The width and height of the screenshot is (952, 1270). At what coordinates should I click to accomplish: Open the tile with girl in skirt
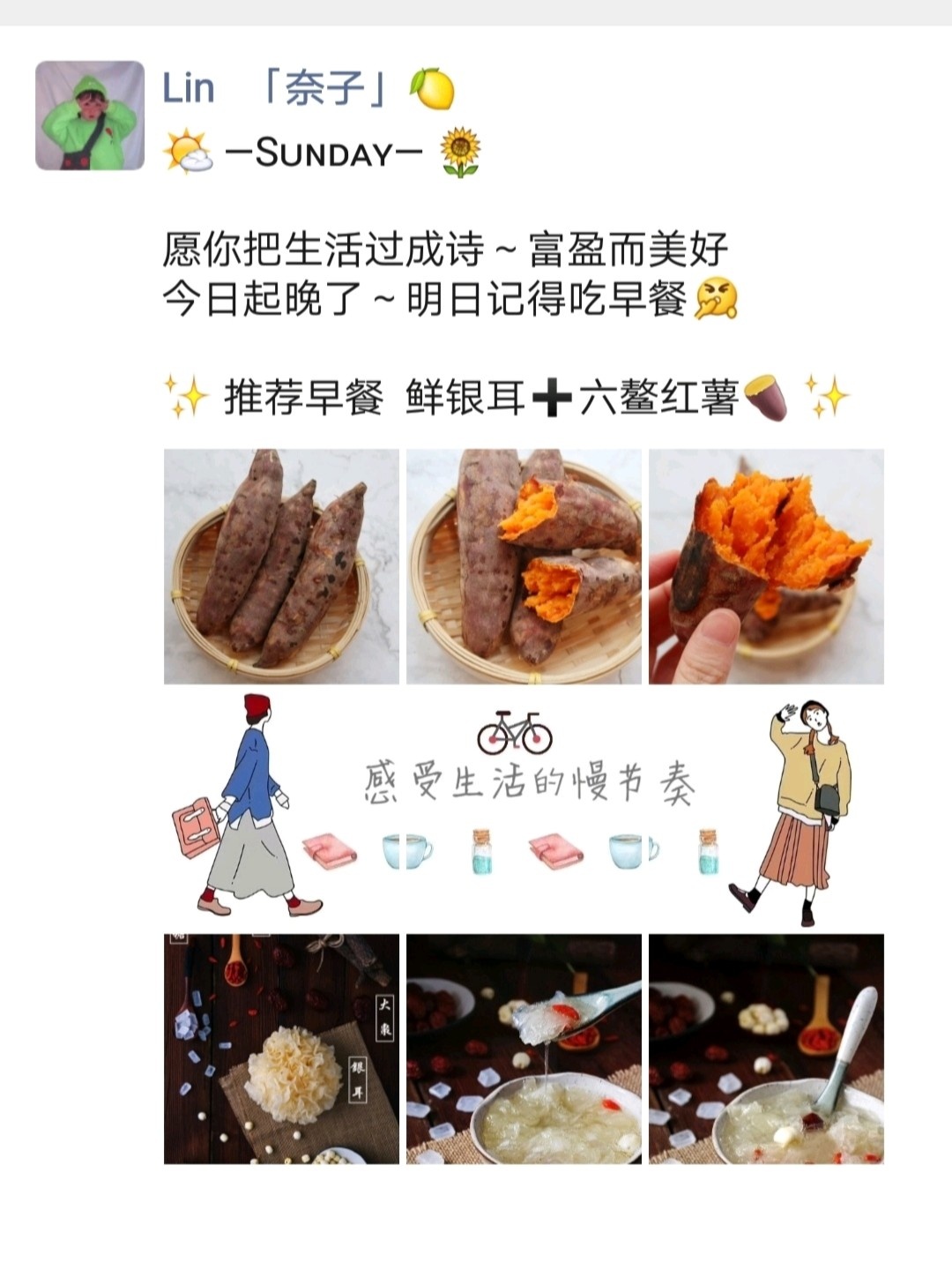coord(766,808)
